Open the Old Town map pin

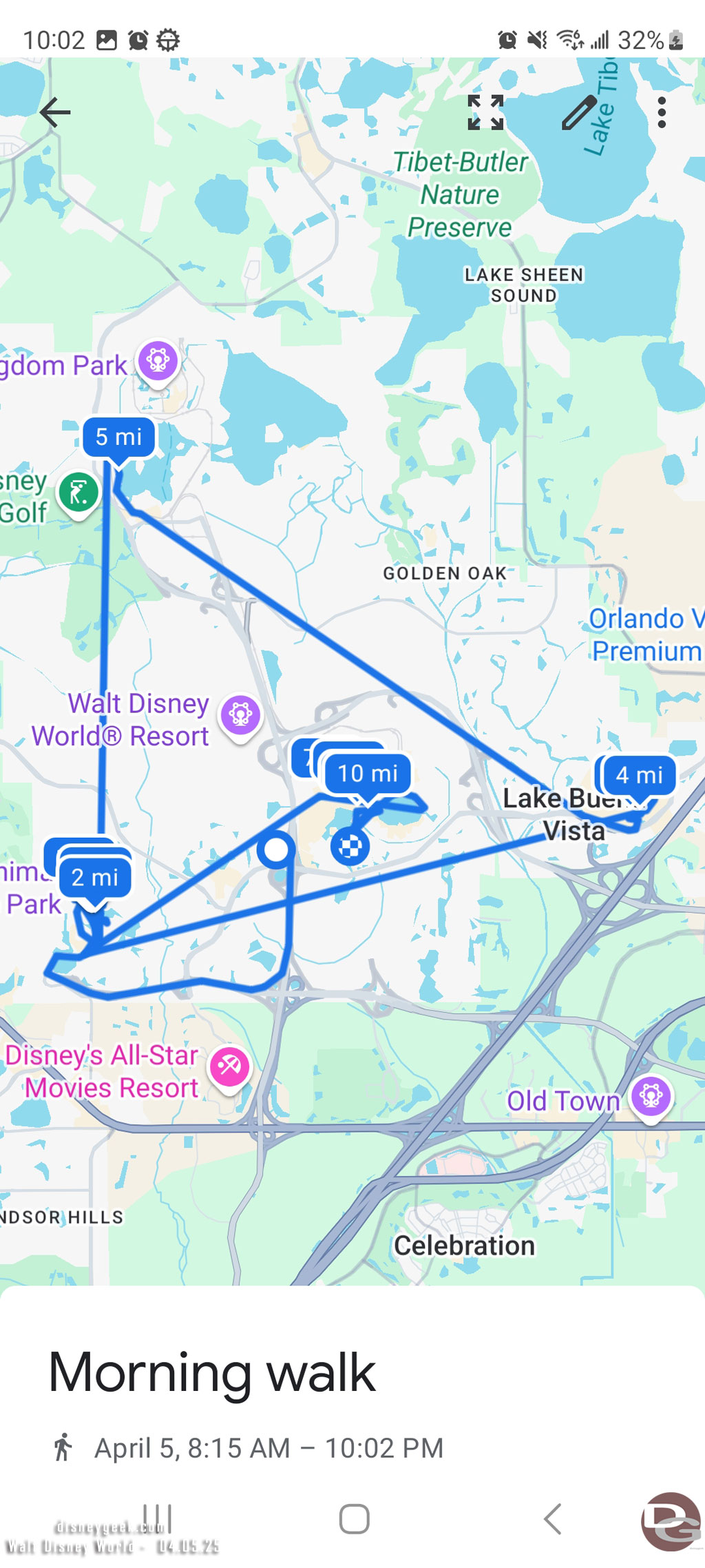pyautogui.click(x=651, y=1095)
